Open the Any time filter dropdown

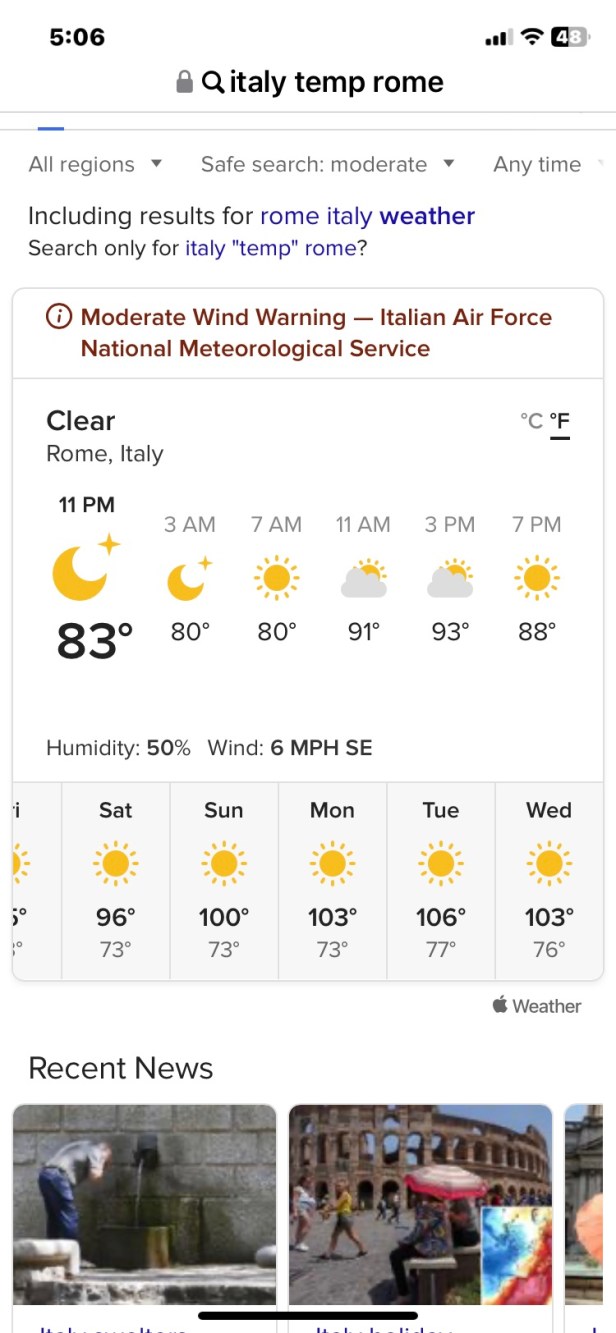545,164
